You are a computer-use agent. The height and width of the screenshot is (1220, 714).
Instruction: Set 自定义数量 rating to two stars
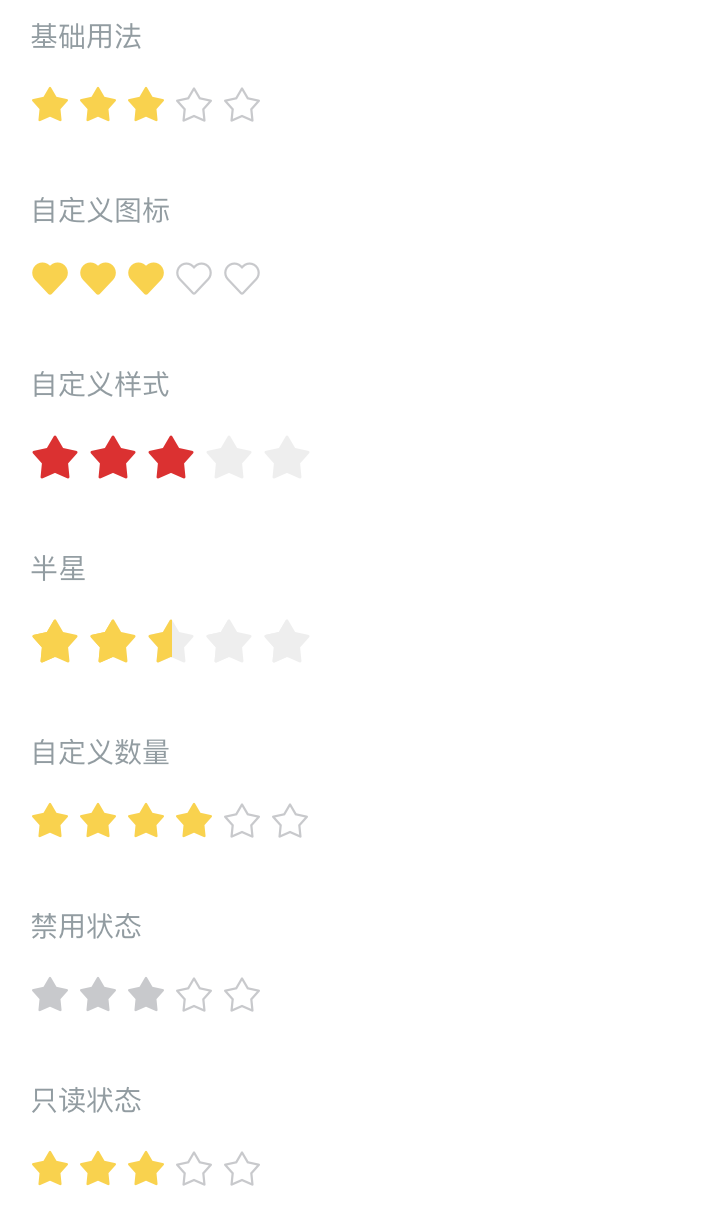pos(98,821)
